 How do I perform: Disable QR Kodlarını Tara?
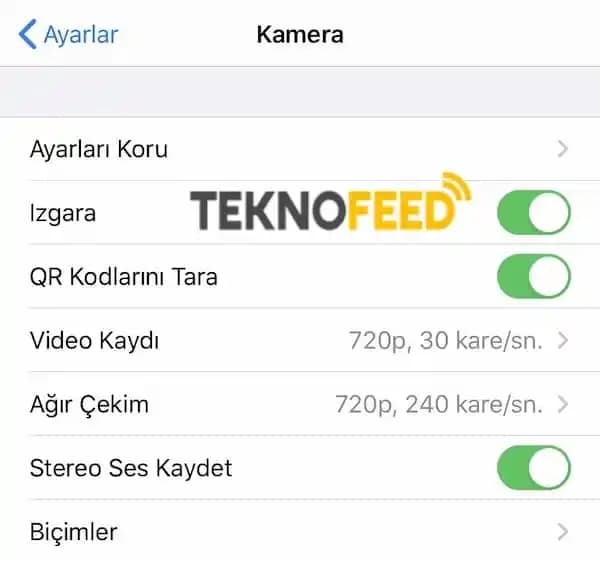[533, 277]
